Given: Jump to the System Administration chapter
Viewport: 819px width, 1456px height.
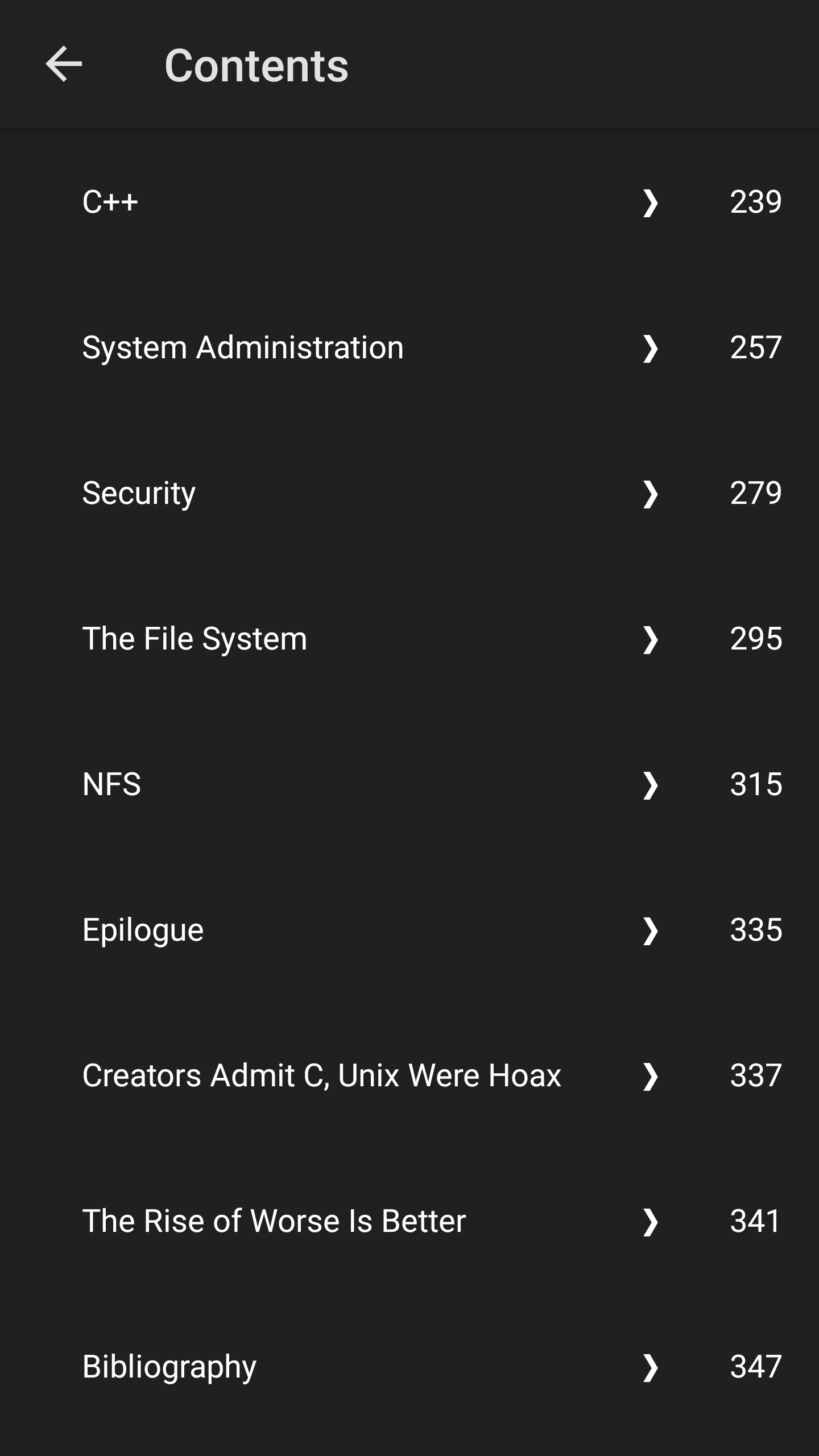Looking at the screenshot, I should [x=243, y=348].
